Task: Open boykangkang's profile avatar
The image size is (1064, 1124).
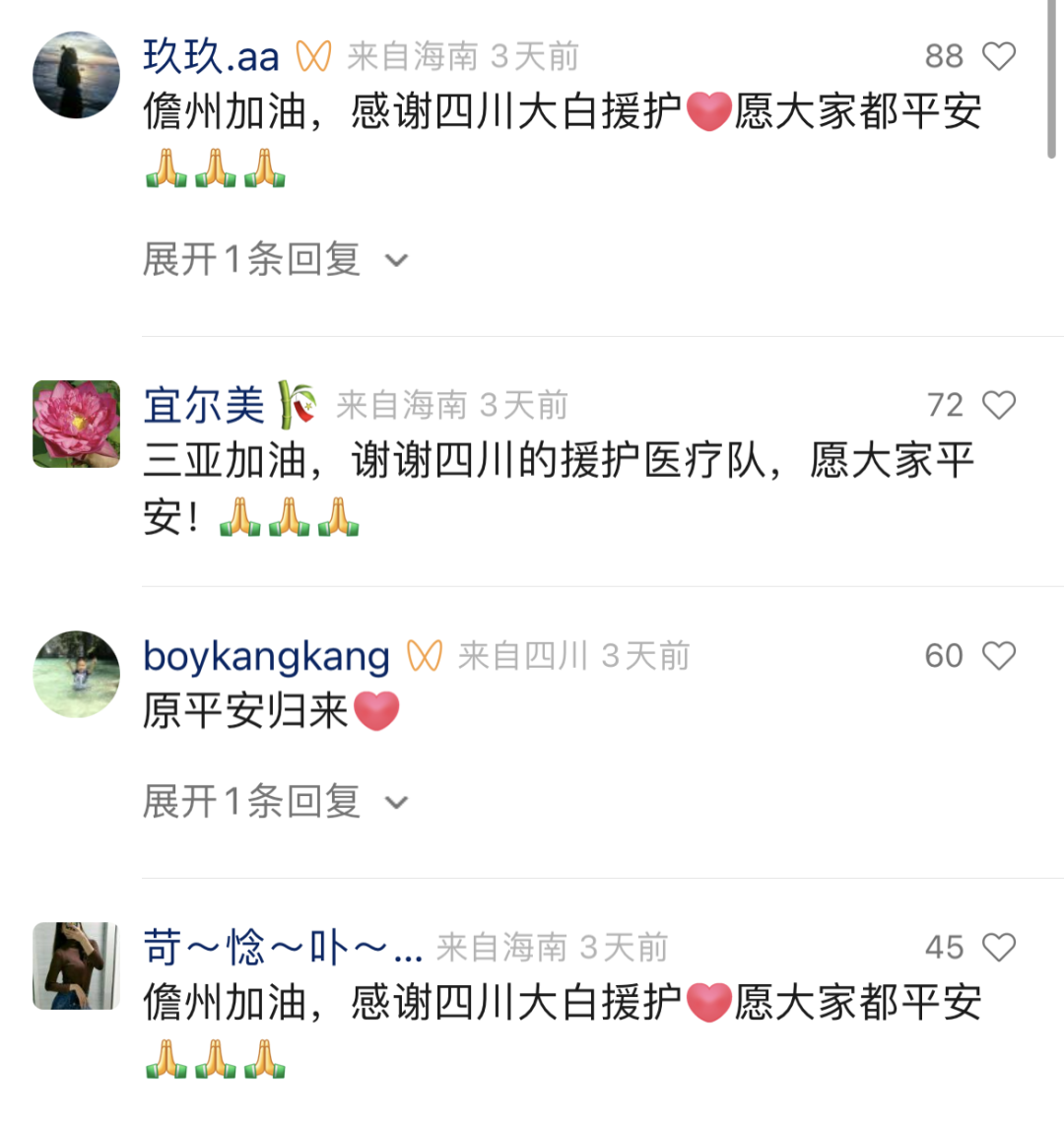Action: [x=76, y=674]
